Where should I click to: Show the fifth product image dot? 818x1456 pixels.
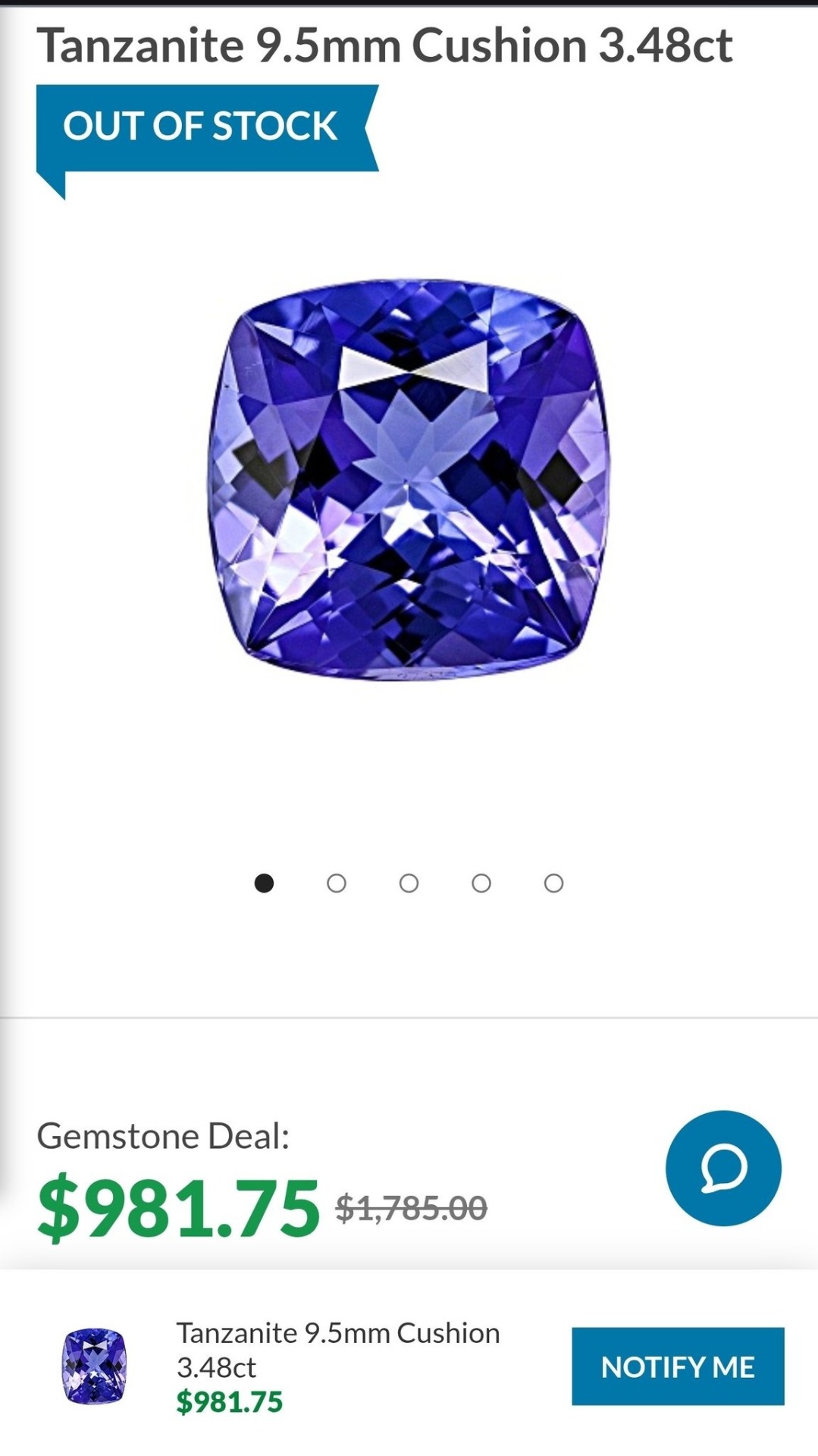click(x=554, y=883)
